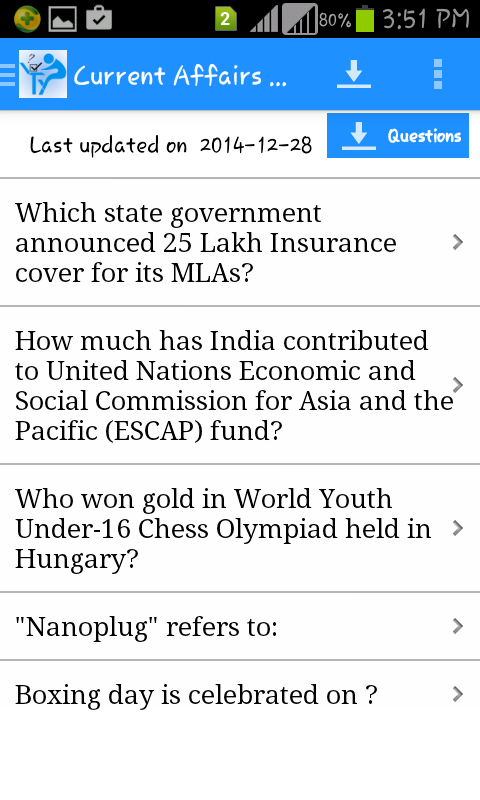Screen dimensions: 480x800
Task: Open the Boxing day question
Action: coord(240,694)
